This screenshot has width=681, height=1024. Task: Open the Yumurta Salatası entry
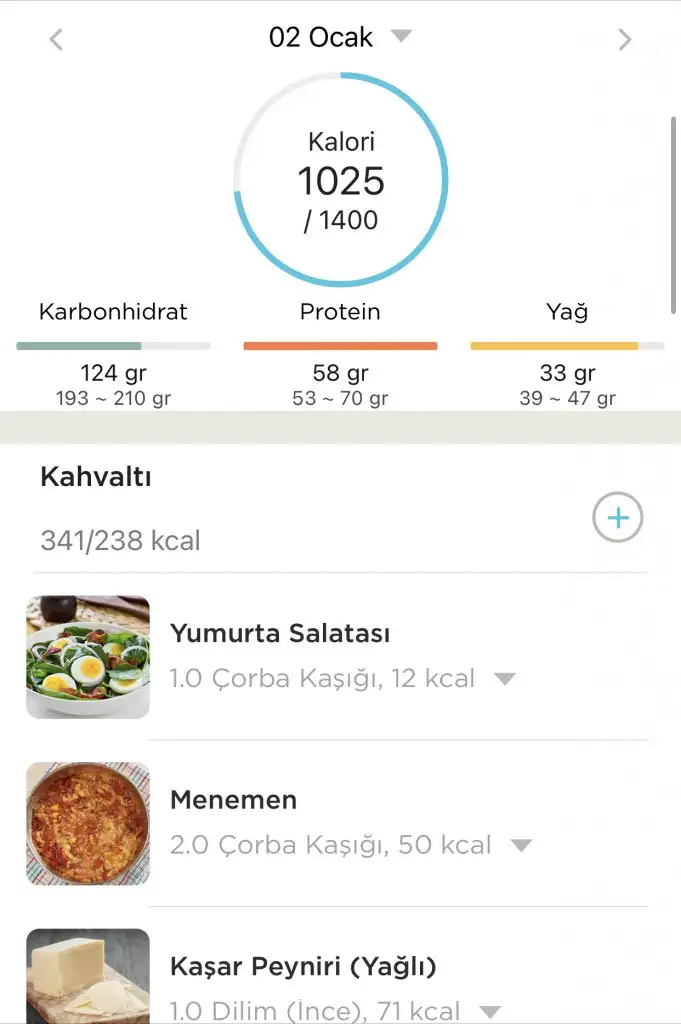[x=280, y=633]
